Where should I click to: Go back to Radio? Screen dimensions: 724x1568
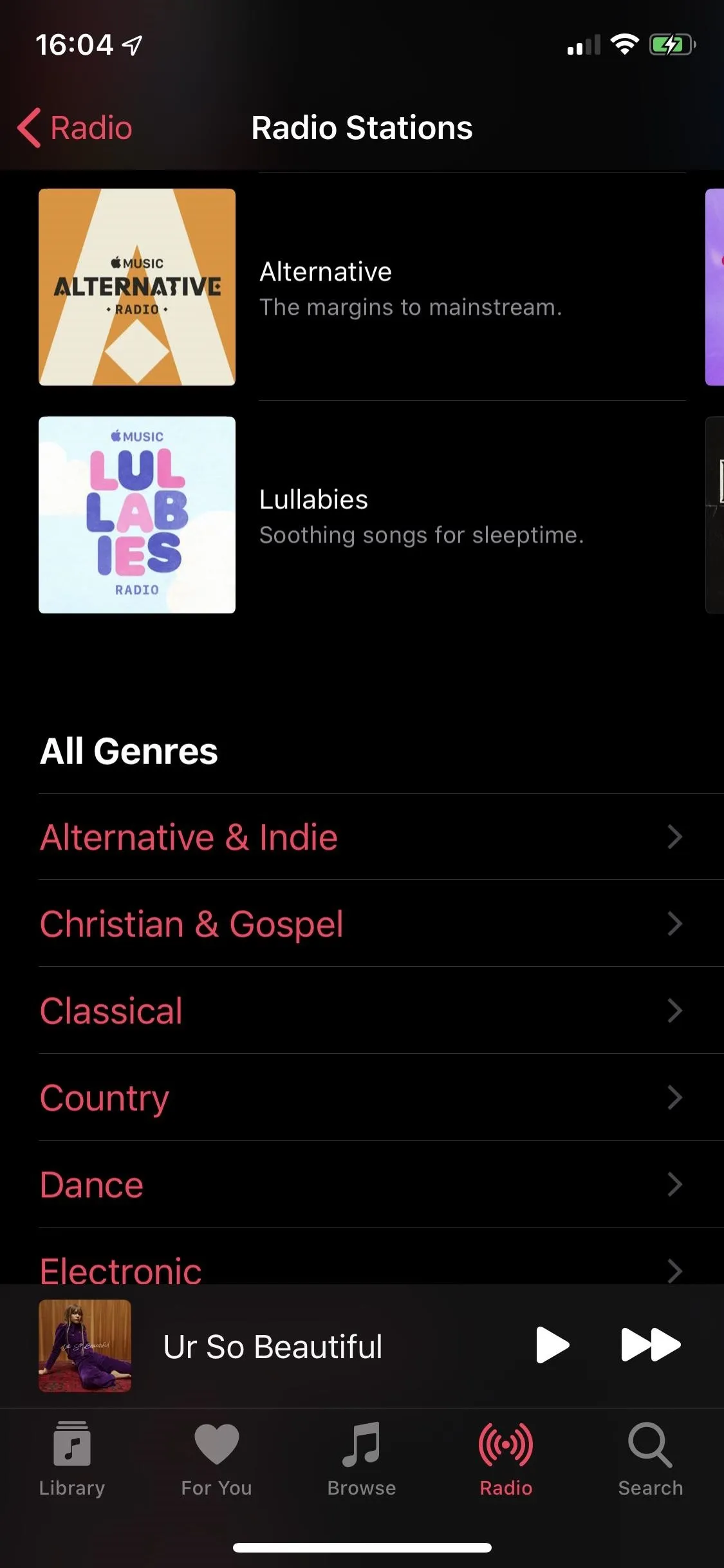tap(75, 127)
